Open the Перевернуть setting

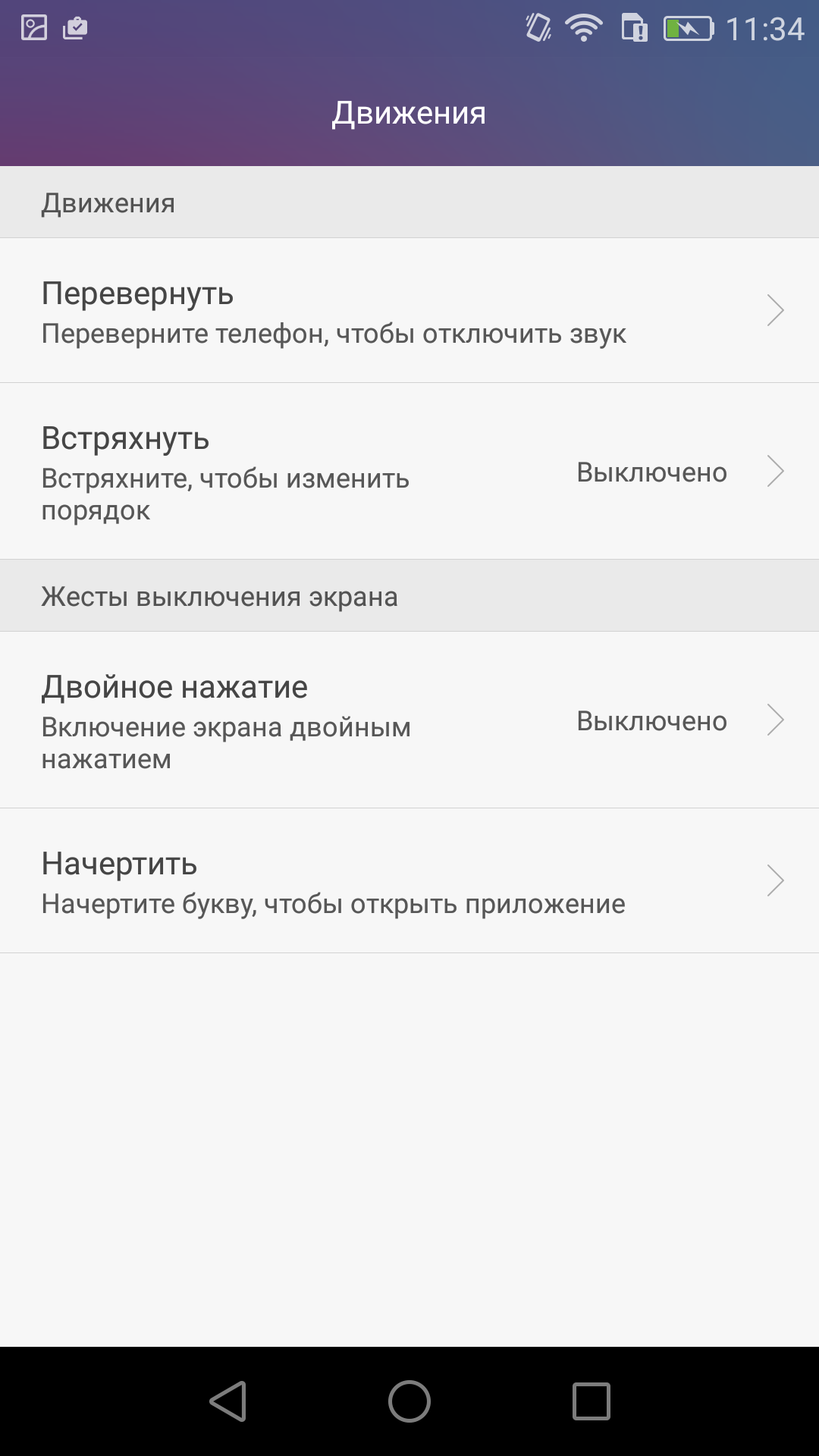click(x=409, y=310)
